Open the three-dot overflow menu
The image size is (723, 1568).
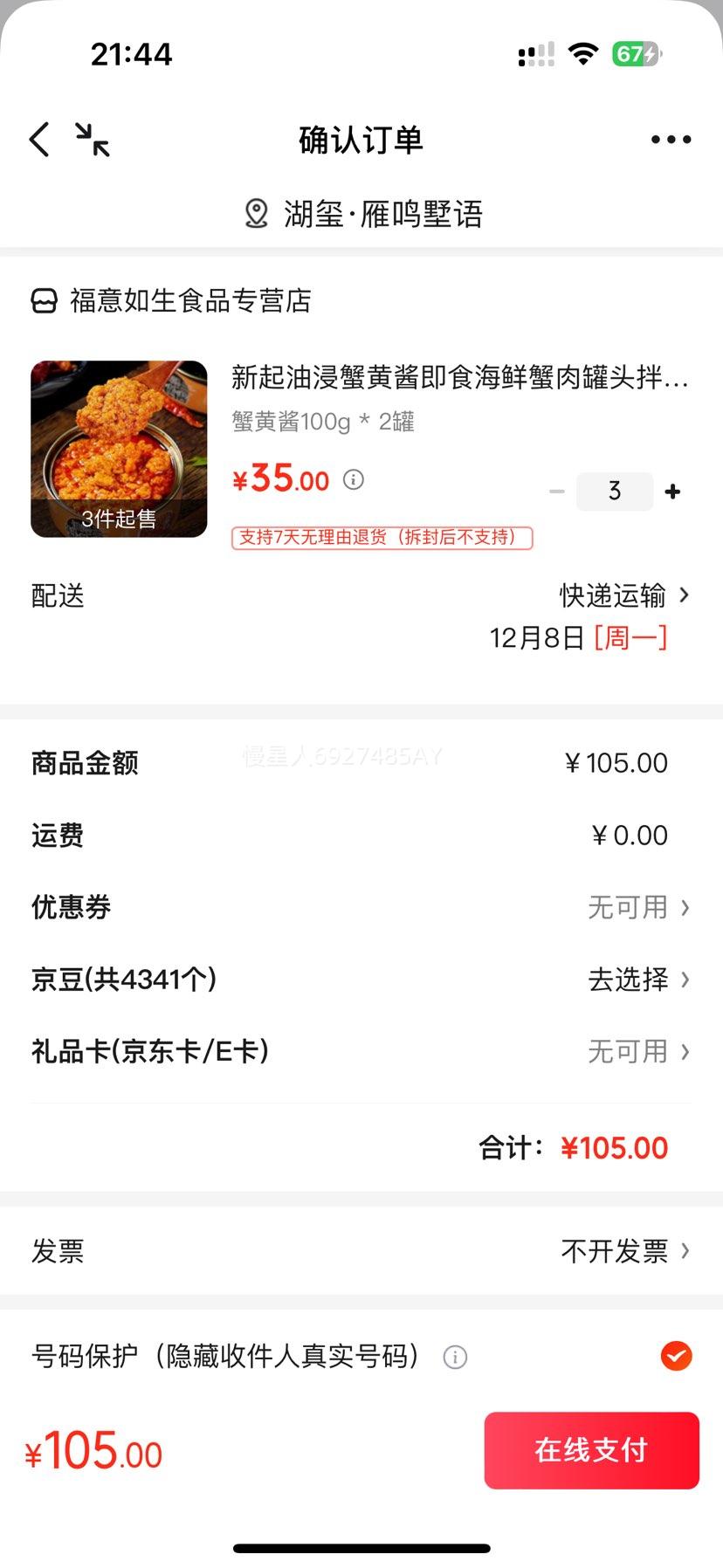[x=671, y=140]
